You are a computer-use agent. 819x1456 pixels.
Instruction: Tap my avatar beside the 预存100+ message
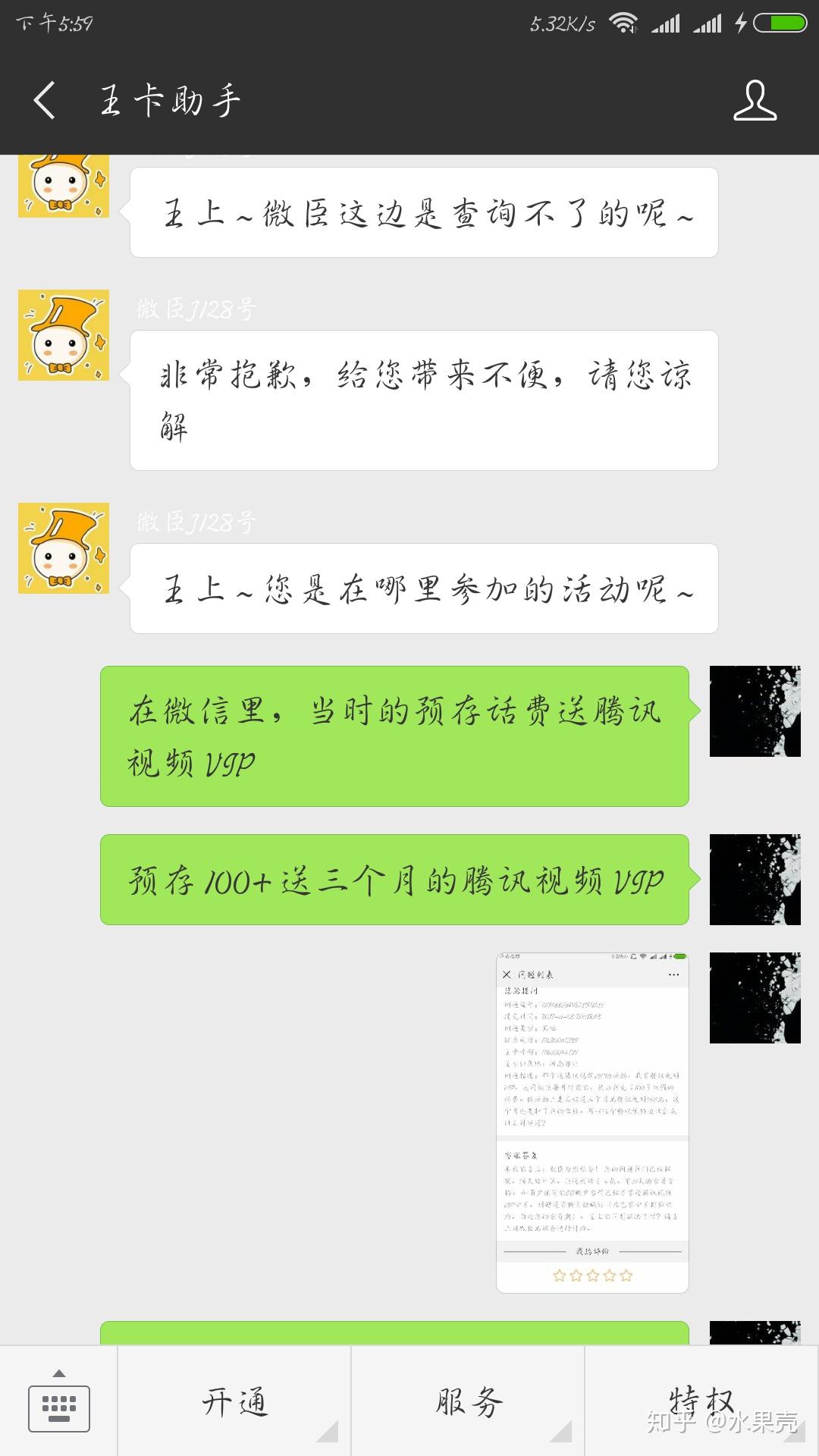(x=755, y=880)
